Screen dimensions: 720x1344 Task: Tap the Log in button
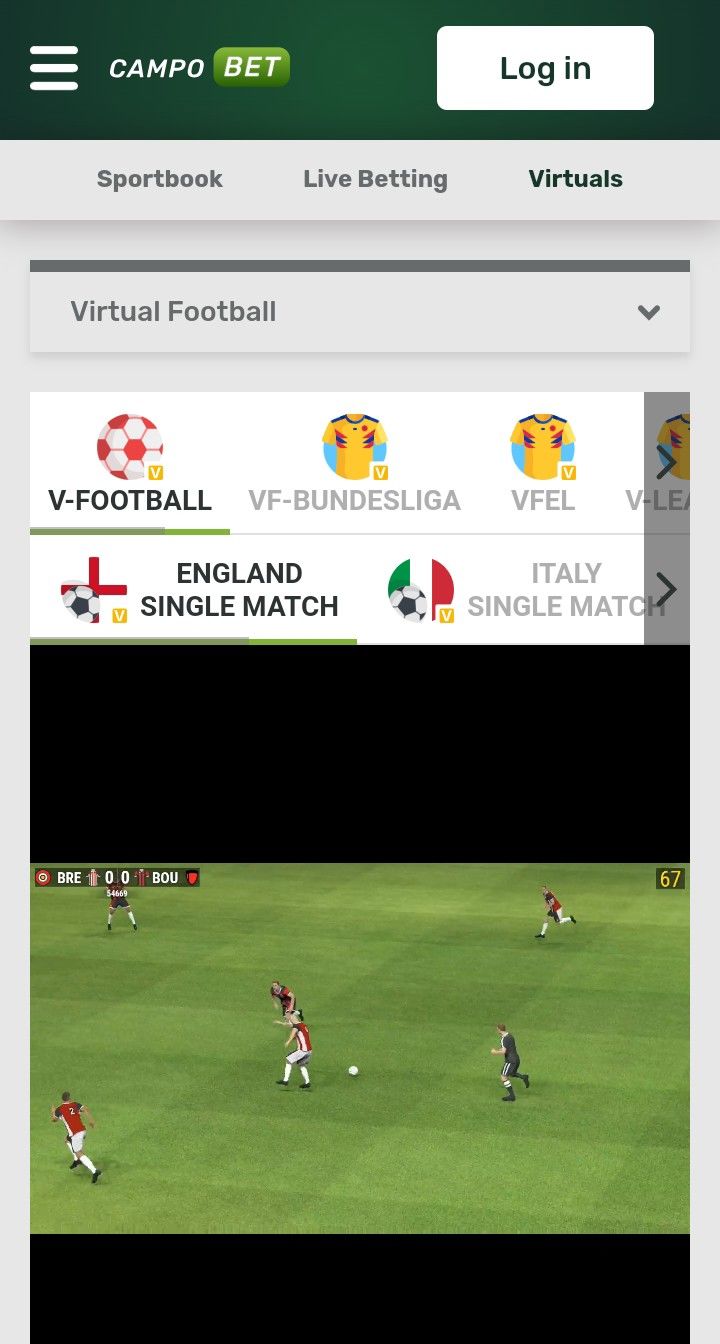point(545,68)
